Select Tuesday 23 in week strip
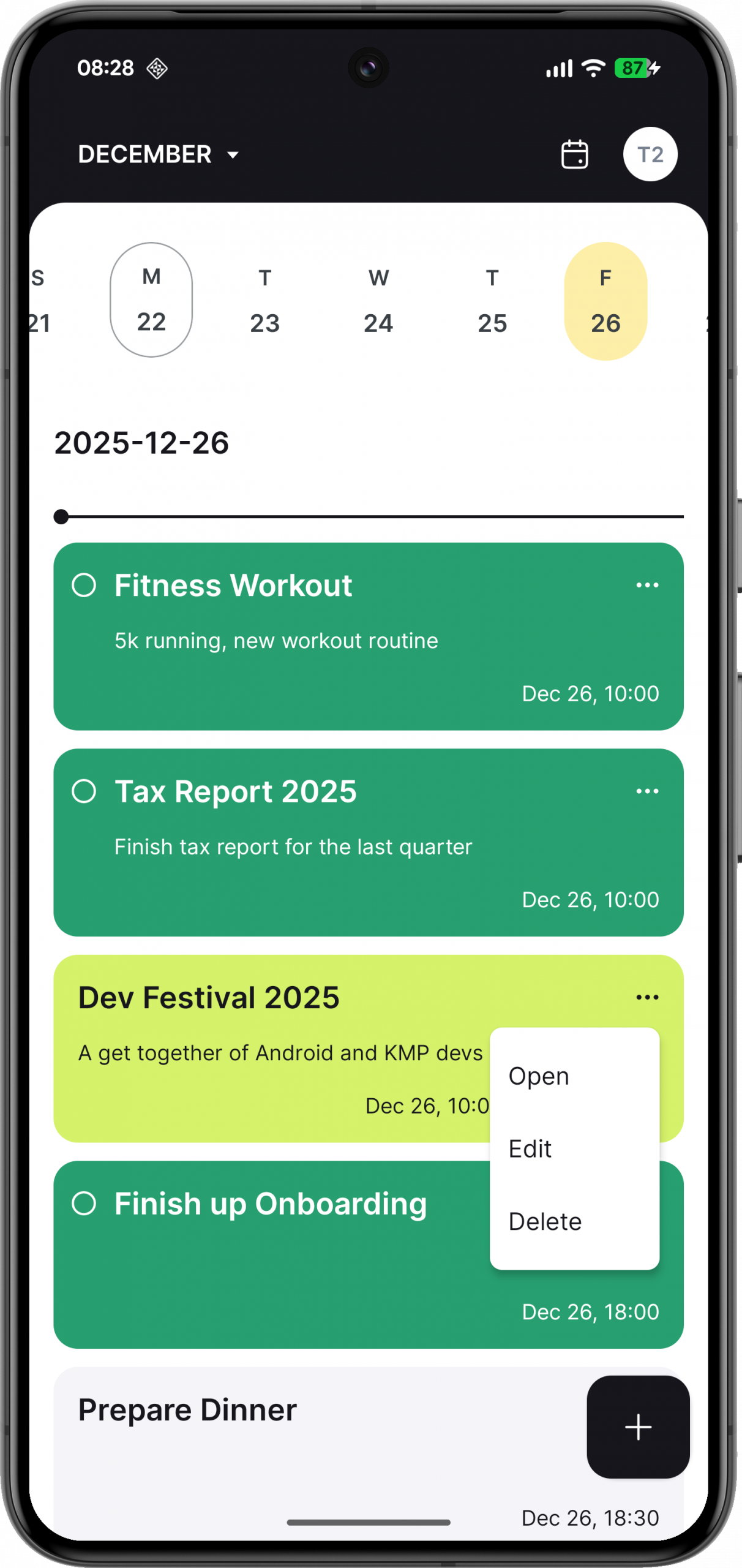Viewport: 742px width, 1568px height. (x=264, y=301)
